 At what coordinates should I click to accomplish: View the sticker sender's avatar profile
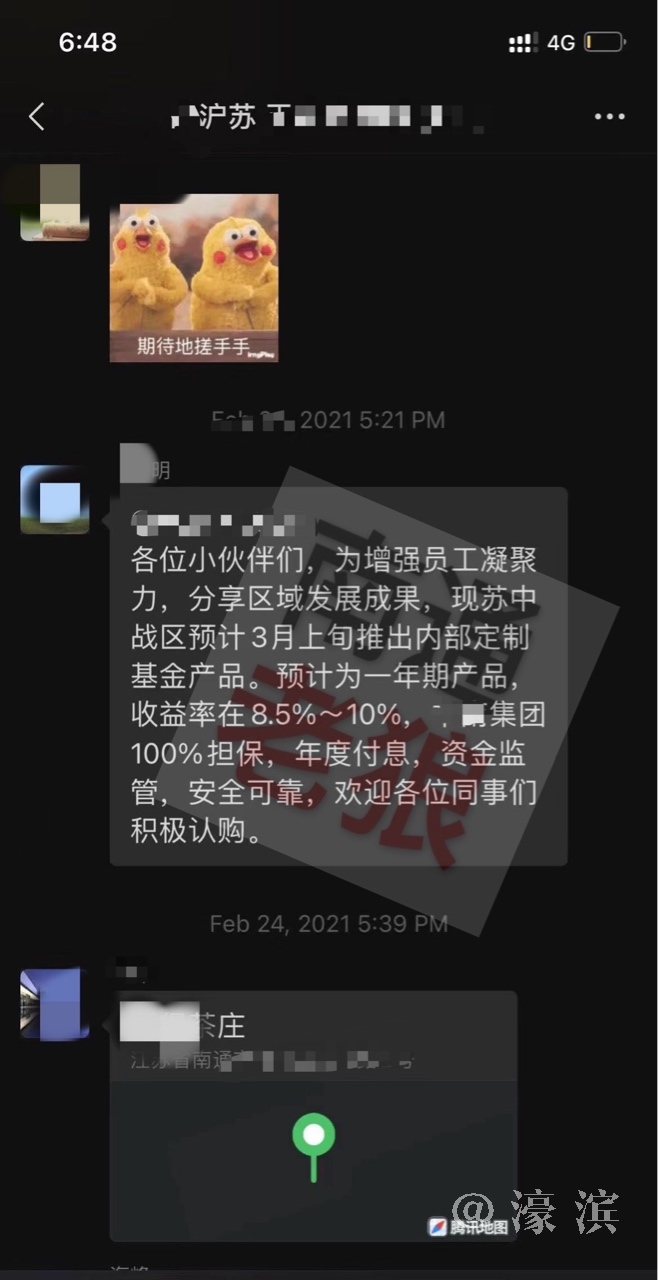click(x=55, y=203)
